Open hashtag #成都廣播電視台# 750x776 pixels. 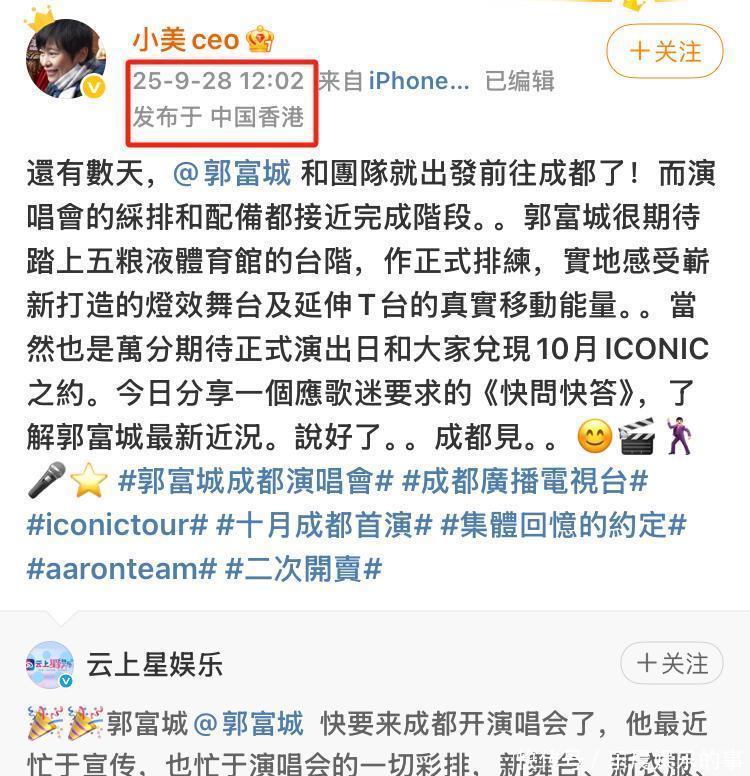pos(525,481)
